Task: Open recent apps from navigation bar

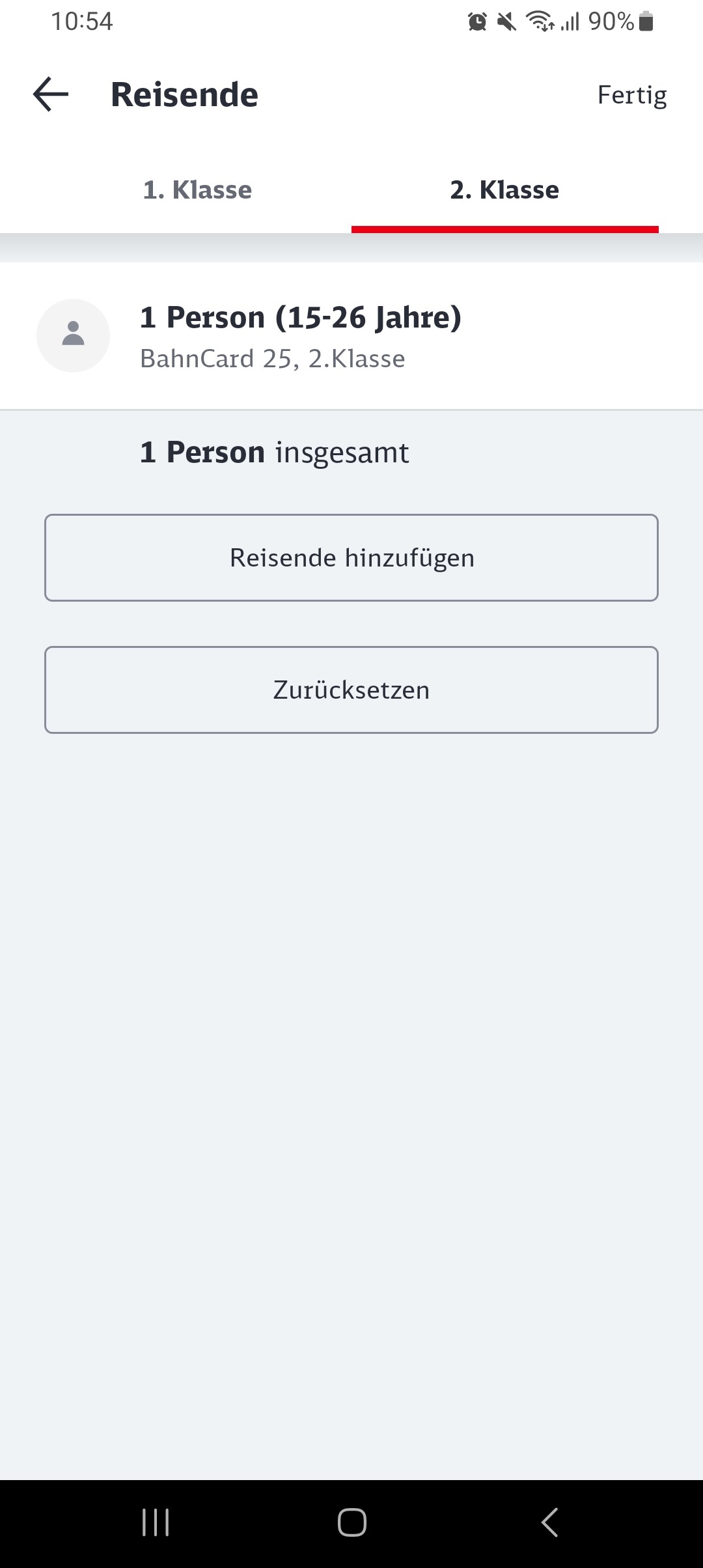Action: [x=156, y=1522]
